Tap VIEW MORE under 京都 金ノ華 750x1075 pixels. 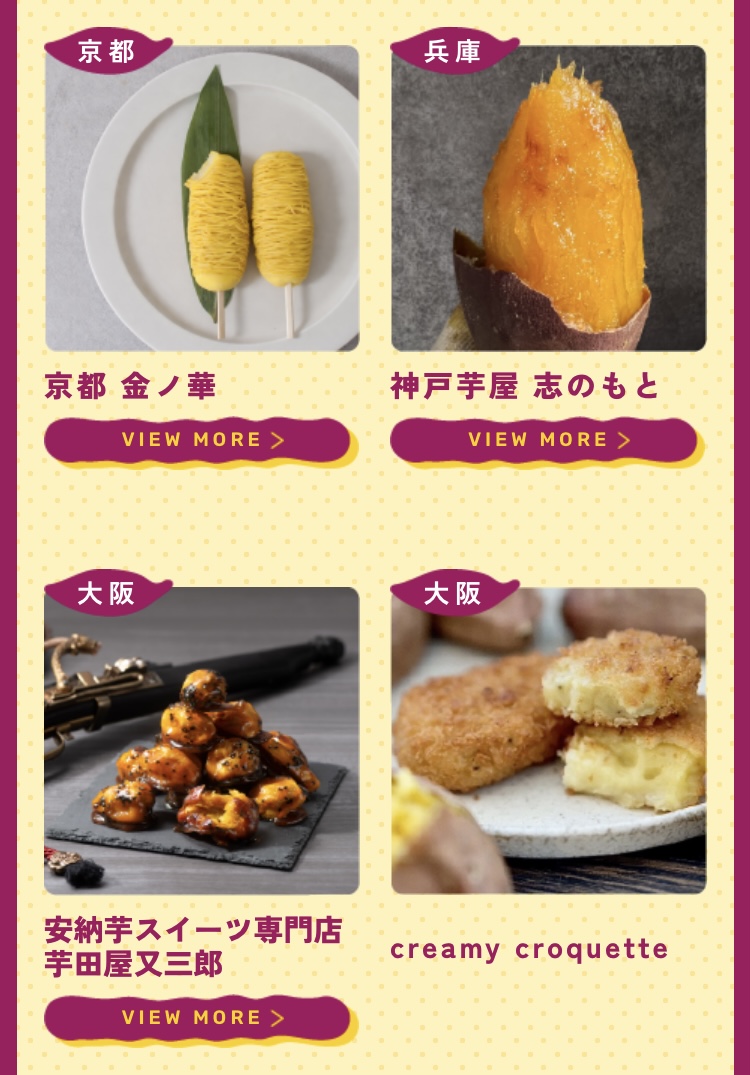click(198, 440)
